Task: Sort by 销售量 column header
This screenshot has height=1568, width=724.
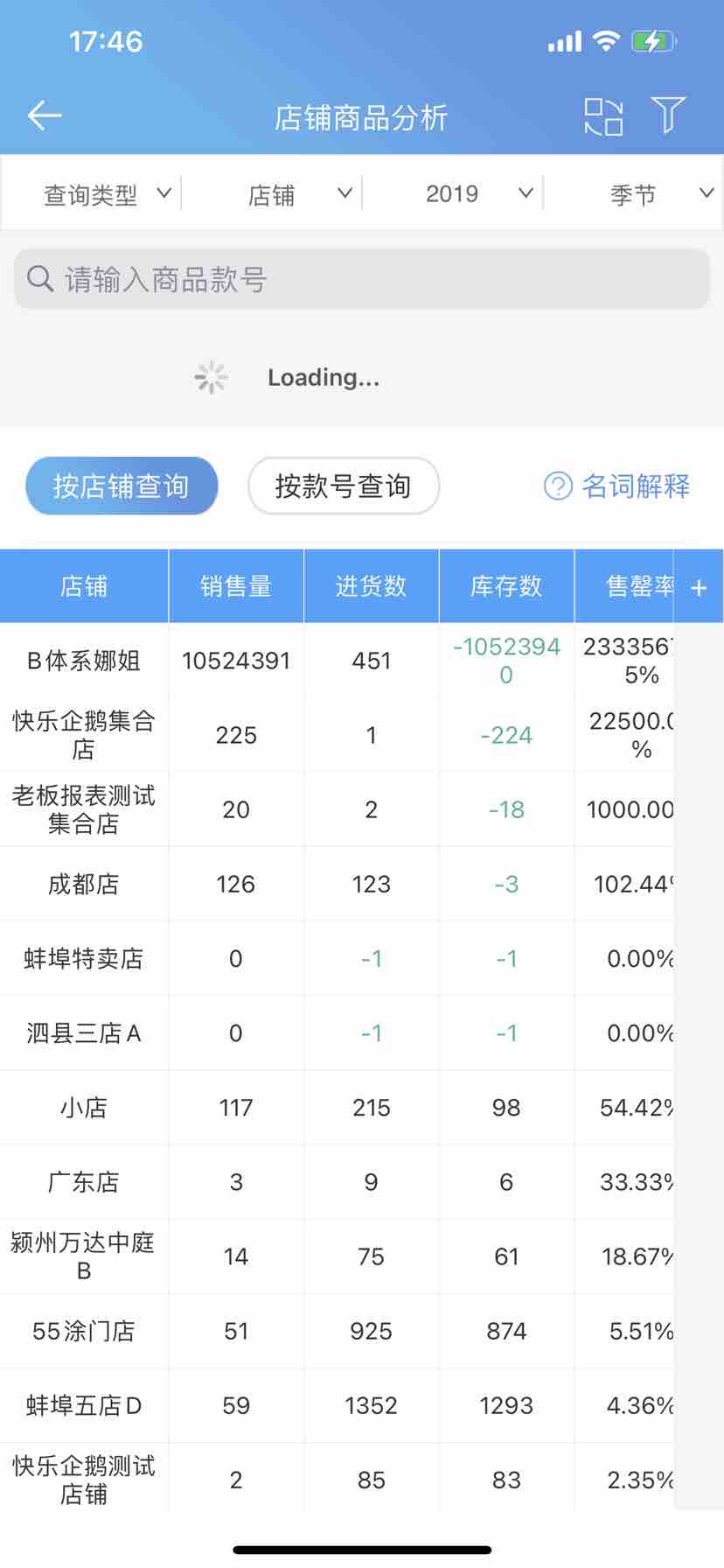Action: pyautogui.click(x=235, y=586)
